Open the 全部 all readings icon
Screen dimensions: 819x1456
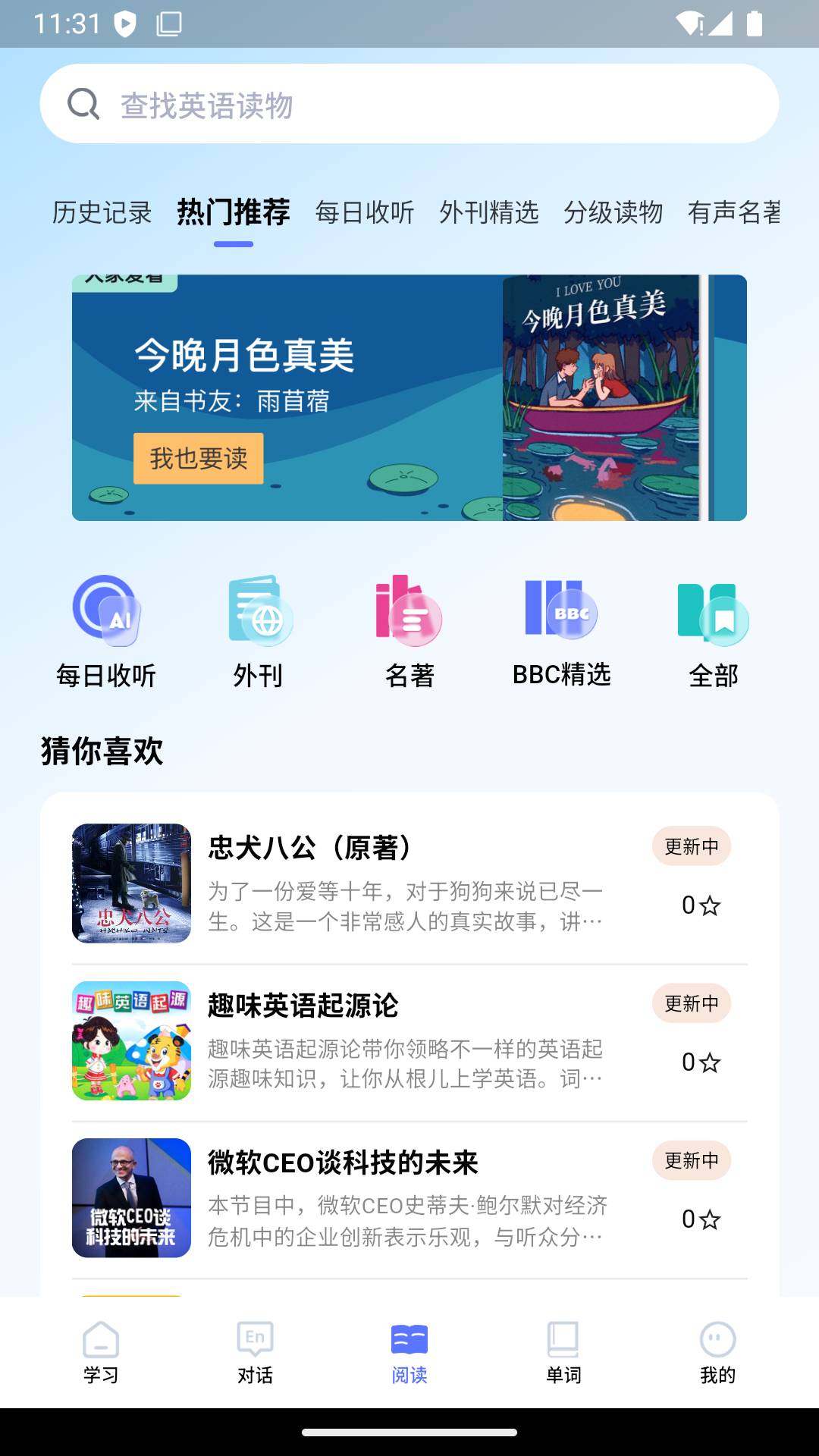[711, 614]
